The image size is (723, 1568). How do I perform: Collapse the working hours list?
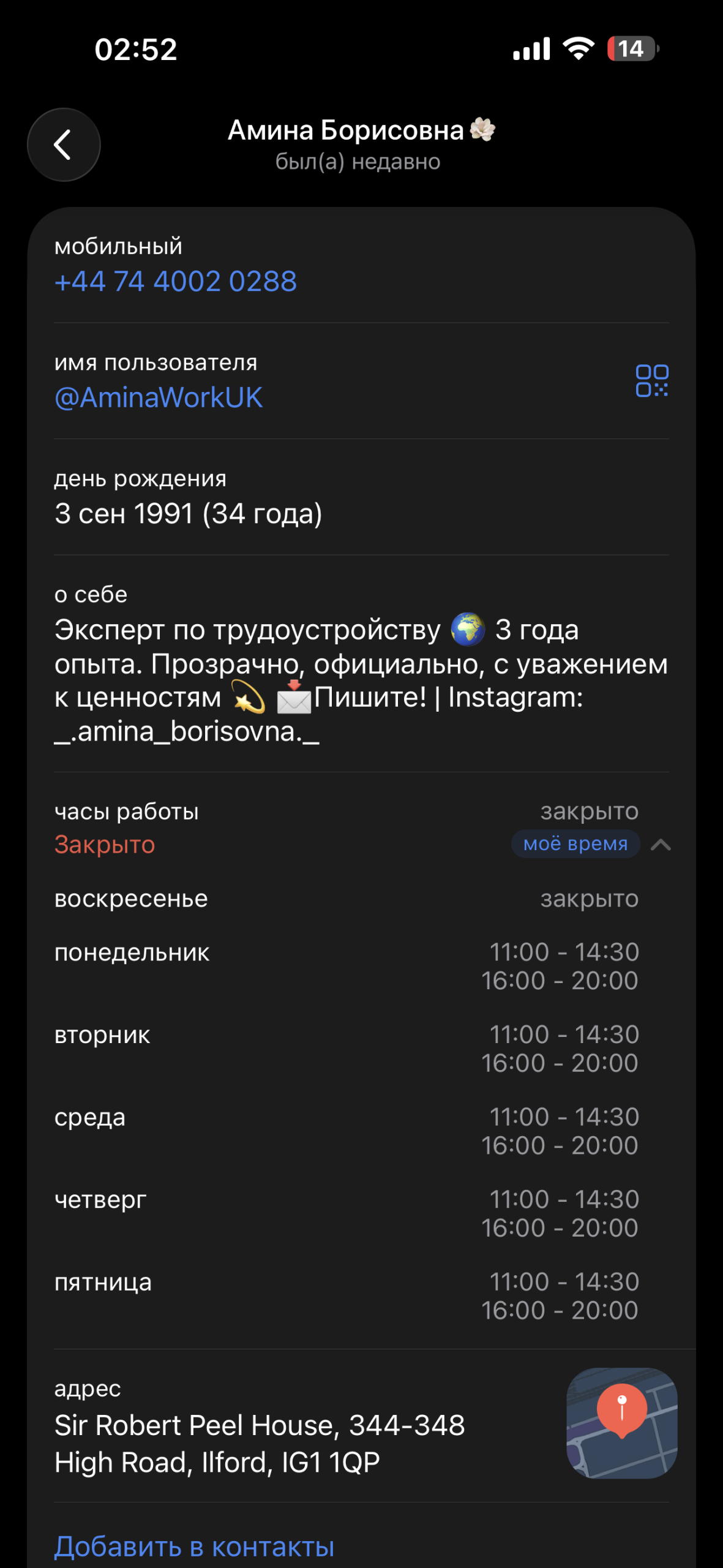[661, 845]
